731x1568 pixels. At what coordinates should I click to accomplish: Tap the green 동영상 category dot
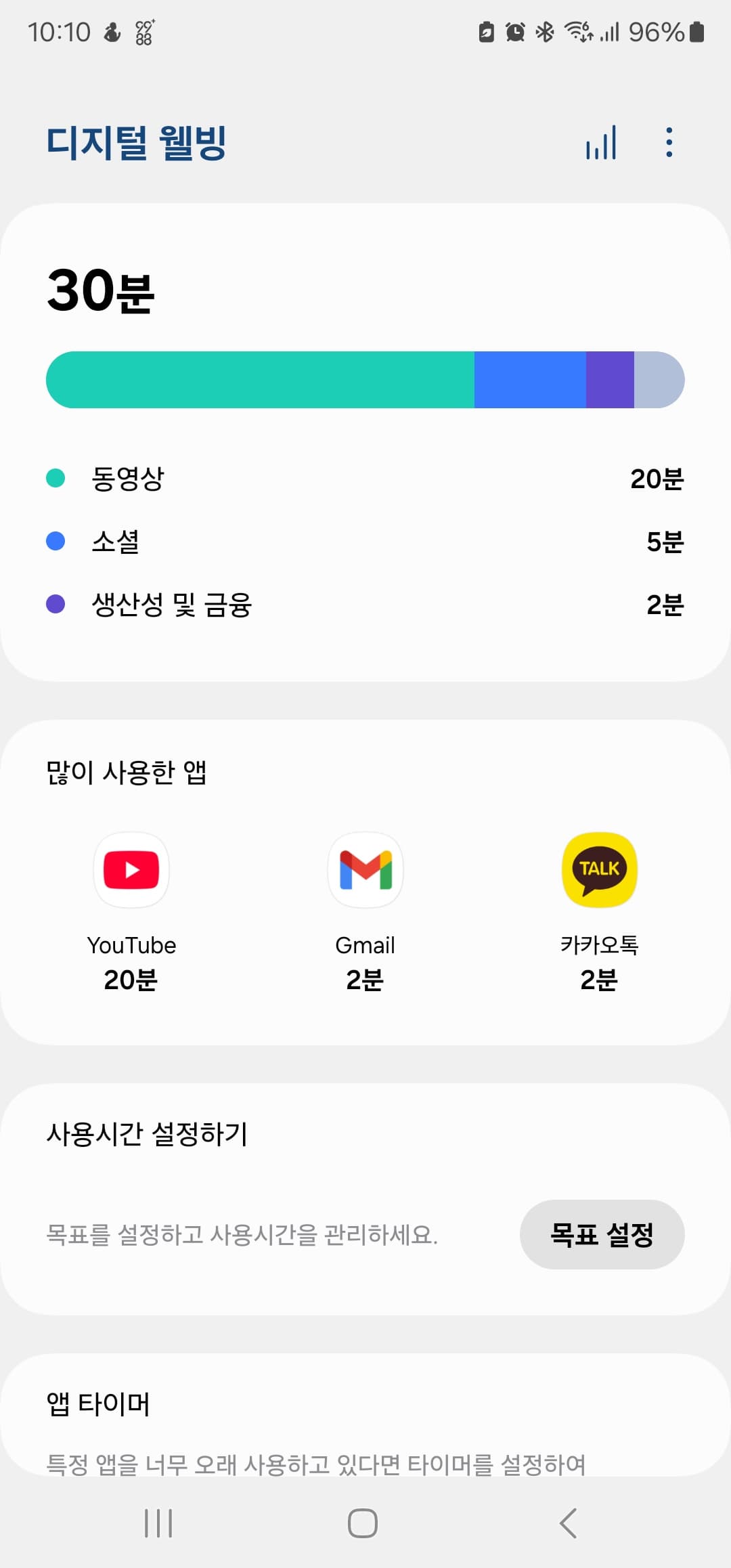tap(56, 478)
